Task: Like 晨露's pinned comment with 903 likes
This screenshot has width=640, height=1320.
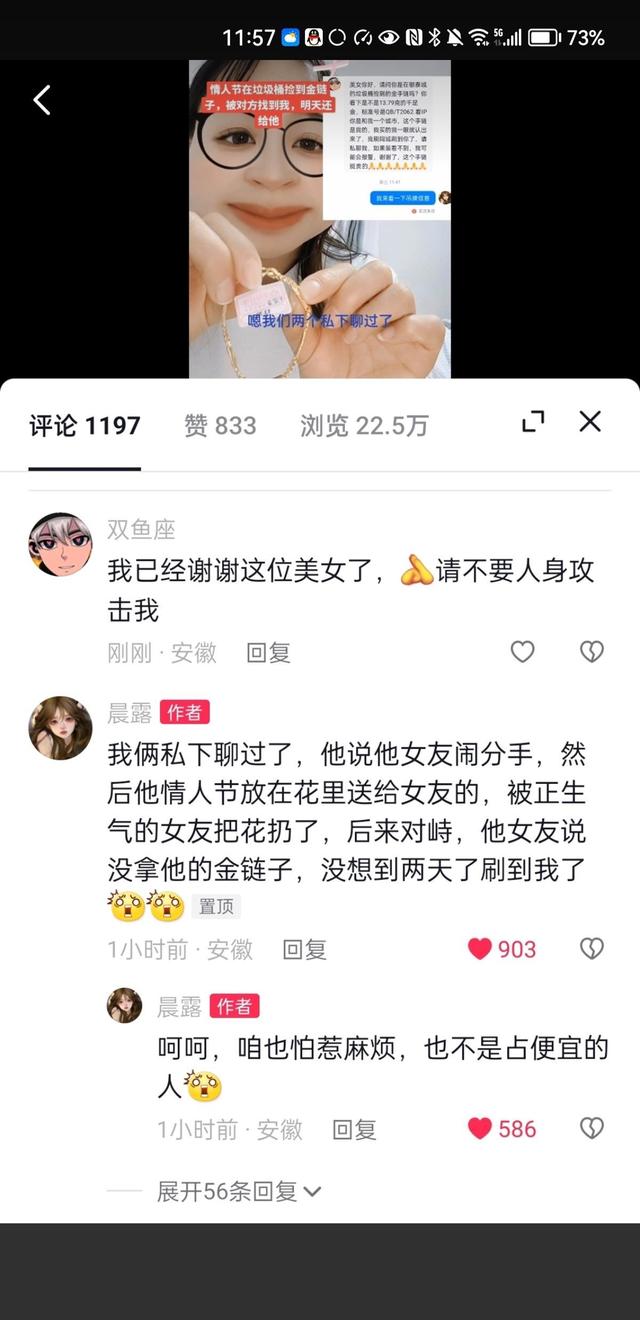Action: pos(481,949)
